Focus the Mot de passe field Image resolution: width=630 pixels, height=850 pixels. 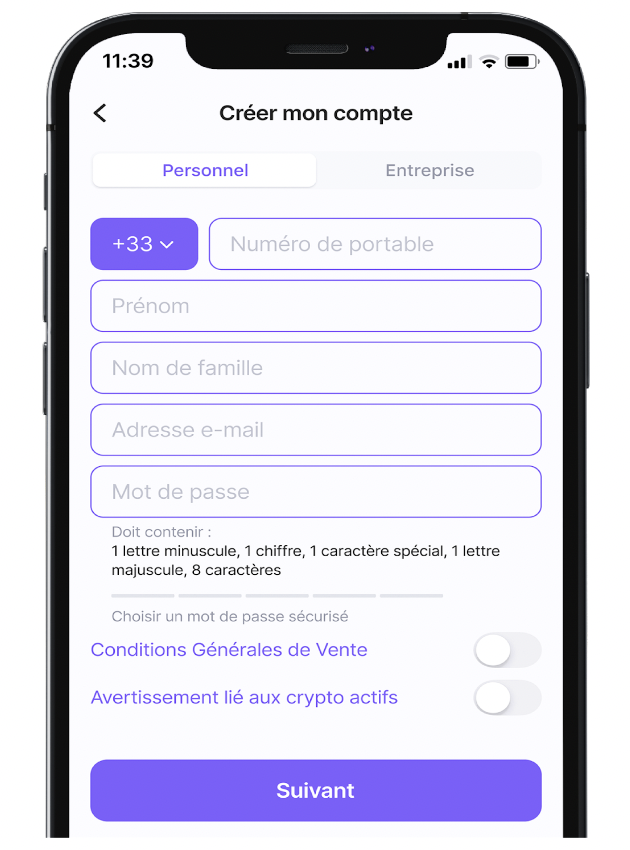click(316, 492)
